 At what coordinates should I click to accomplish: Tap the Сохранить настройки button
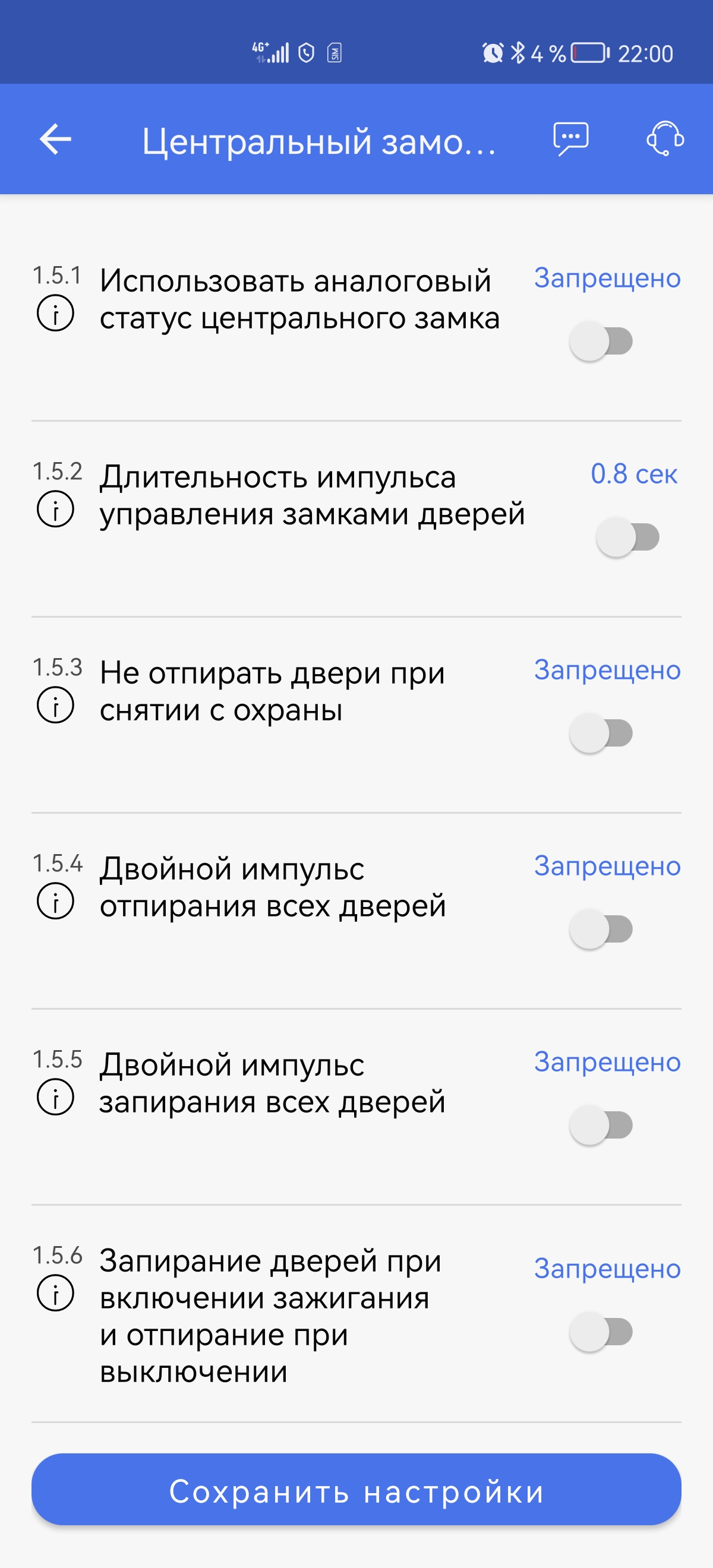click(356, 1490)
